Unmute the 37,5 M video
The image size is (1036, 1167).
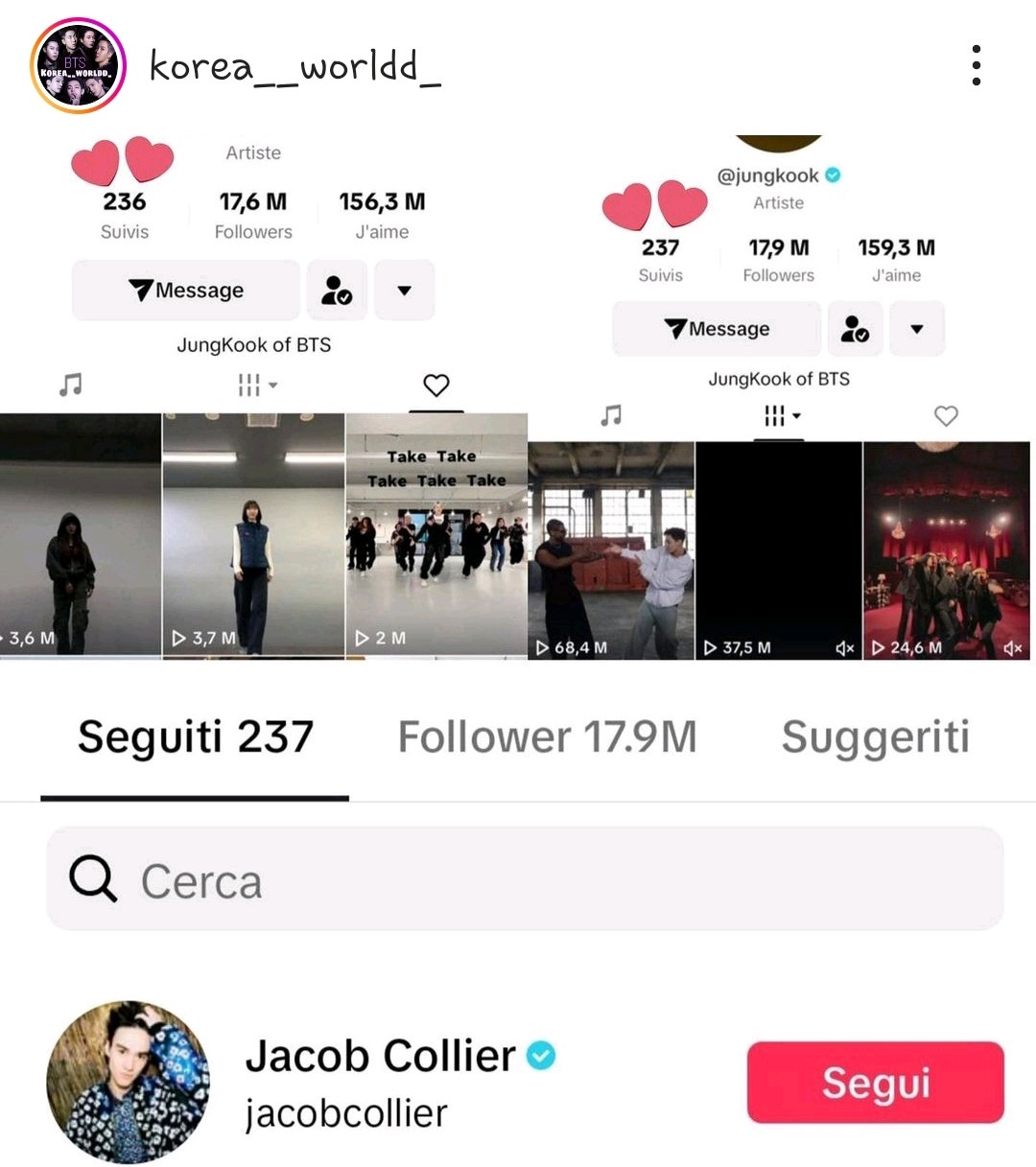click(x=845, y=648)
